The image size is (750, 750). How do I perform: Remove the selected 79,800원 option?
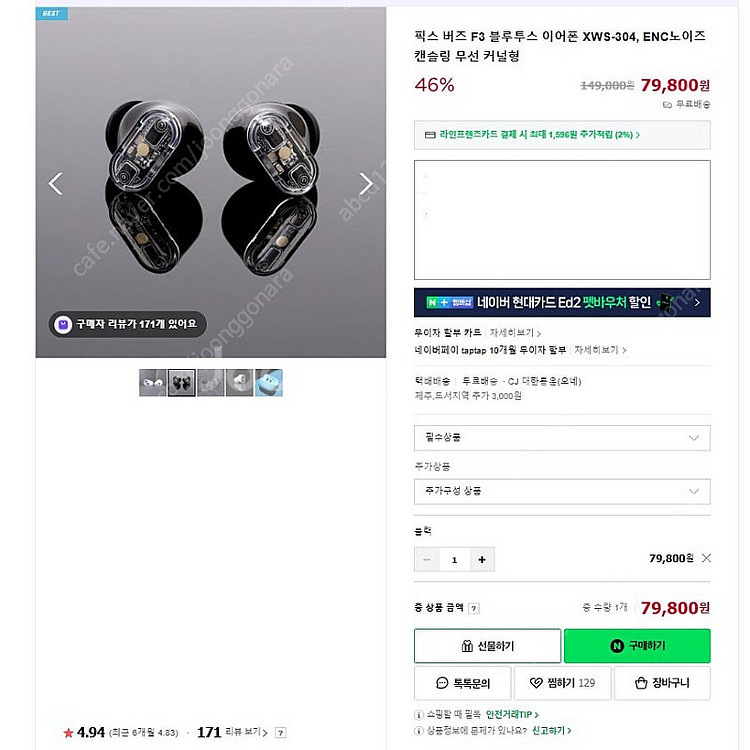[x=706, y=559]
